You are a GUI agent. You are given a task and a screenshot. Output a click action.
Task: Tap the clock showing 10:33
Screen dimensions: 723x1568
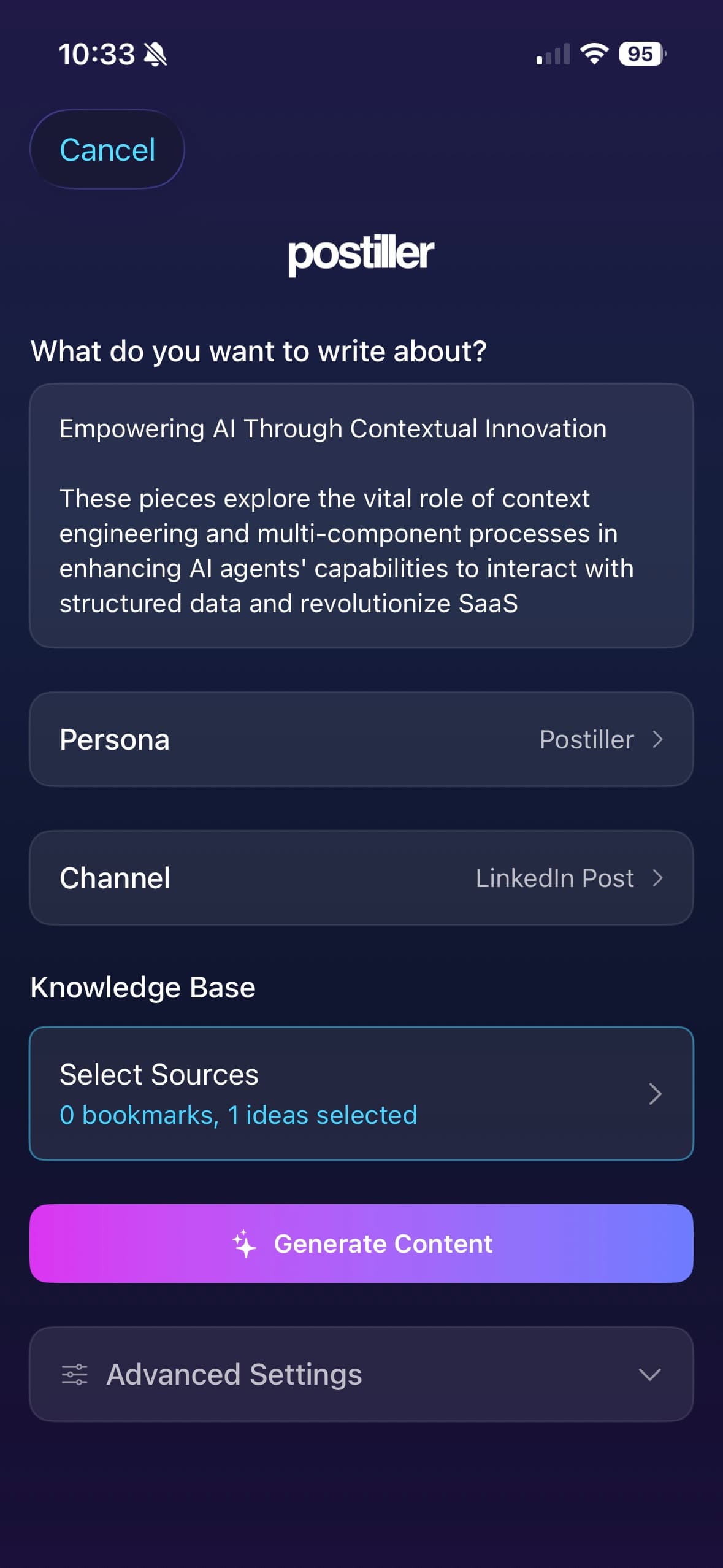tap(97, 54)
